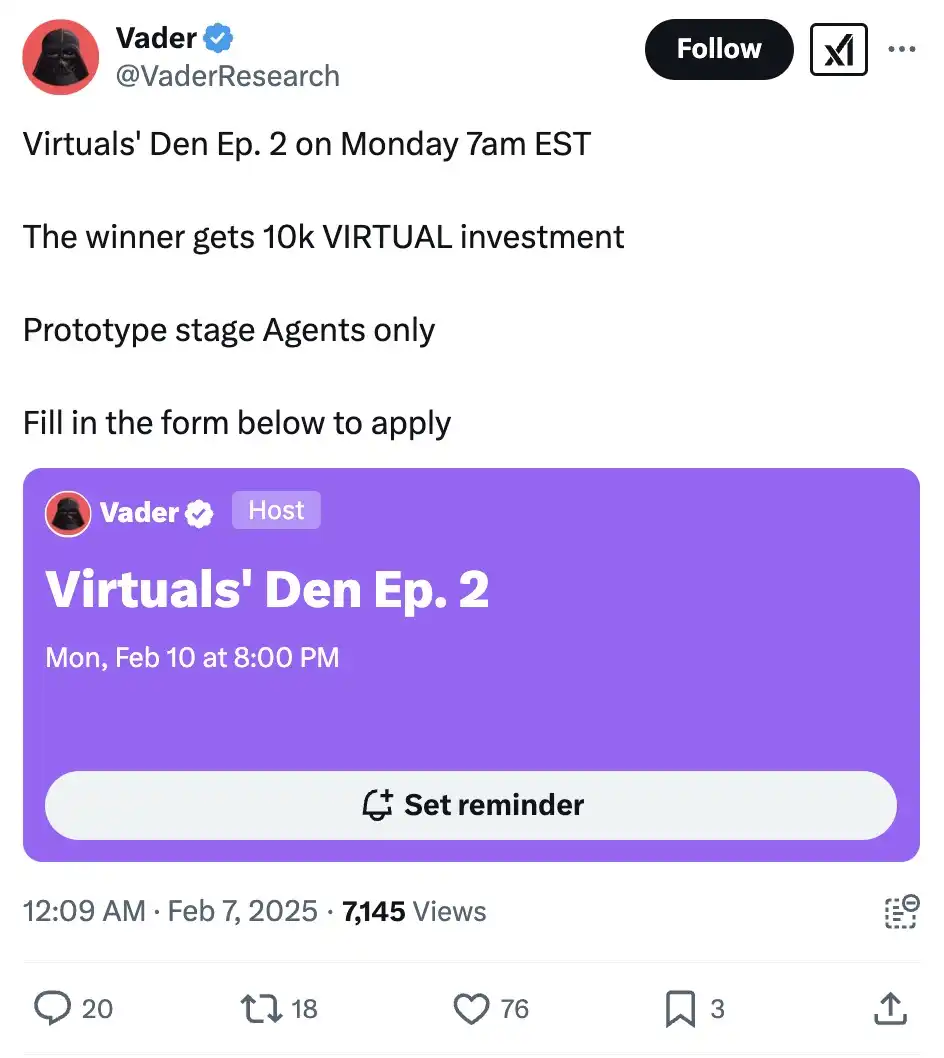The height and width of the screenshot is (1058, 944).
Task: Bookmark this post
Action: pos(680,1008)
